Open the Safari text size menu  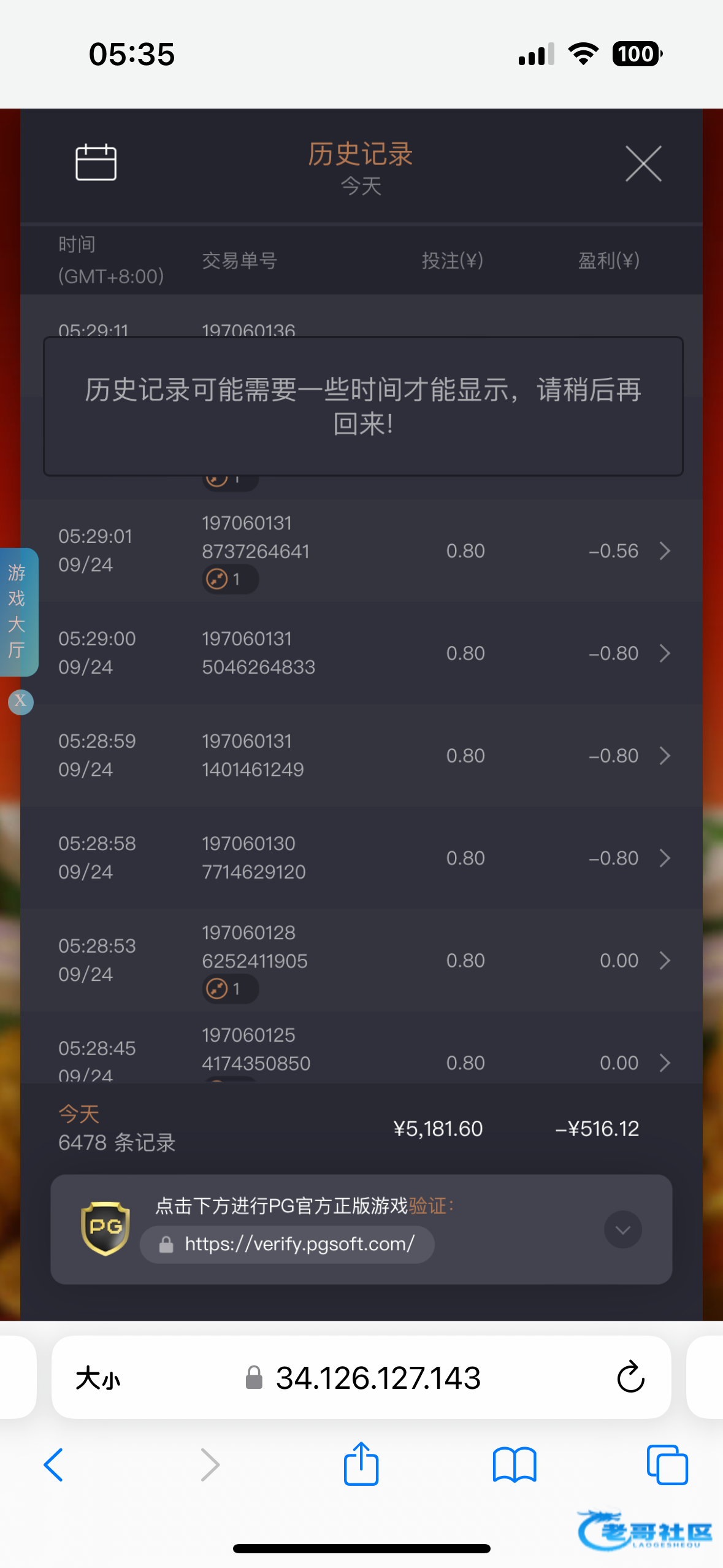click(98, 1378)
